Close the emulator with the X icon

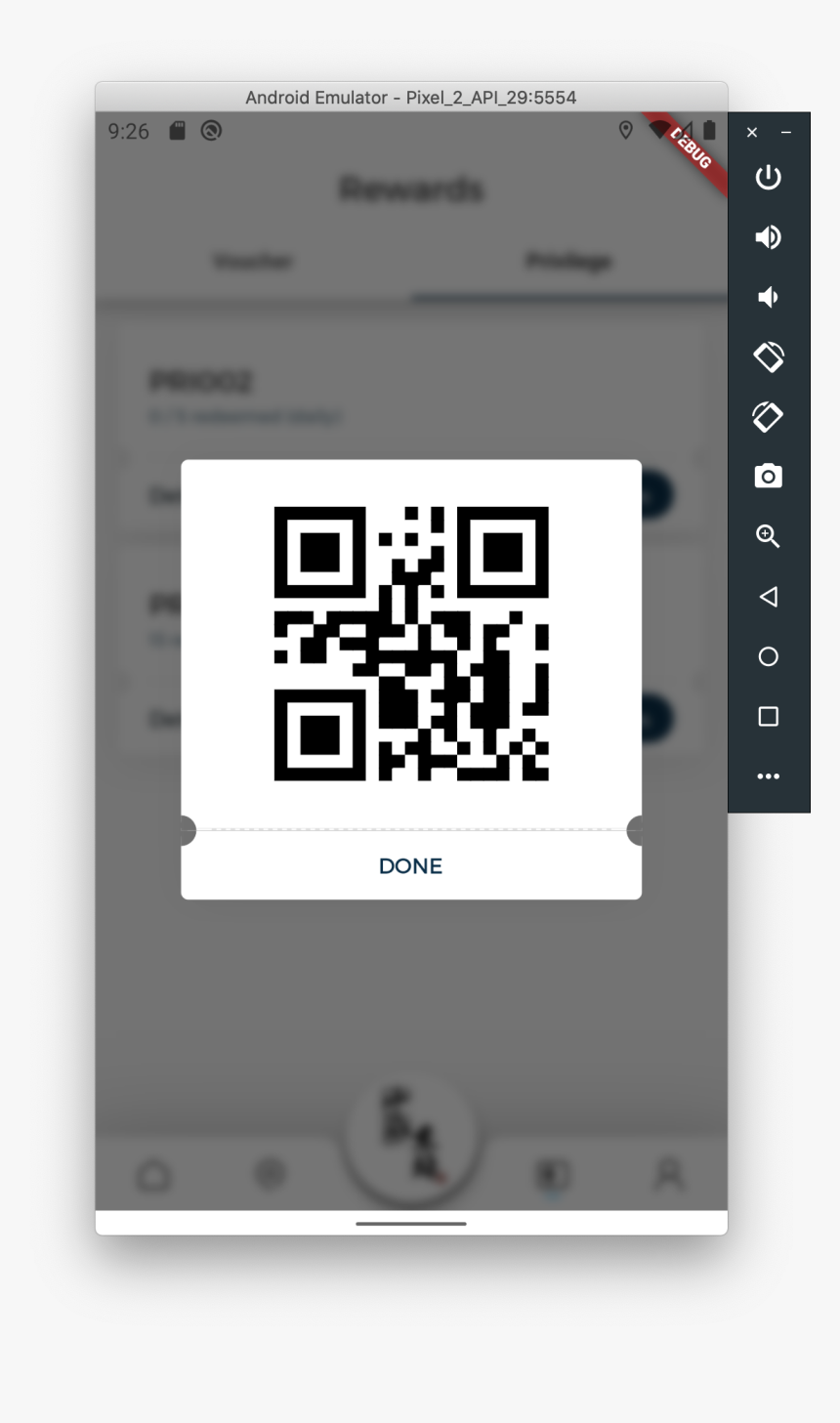tap(752, 133)
